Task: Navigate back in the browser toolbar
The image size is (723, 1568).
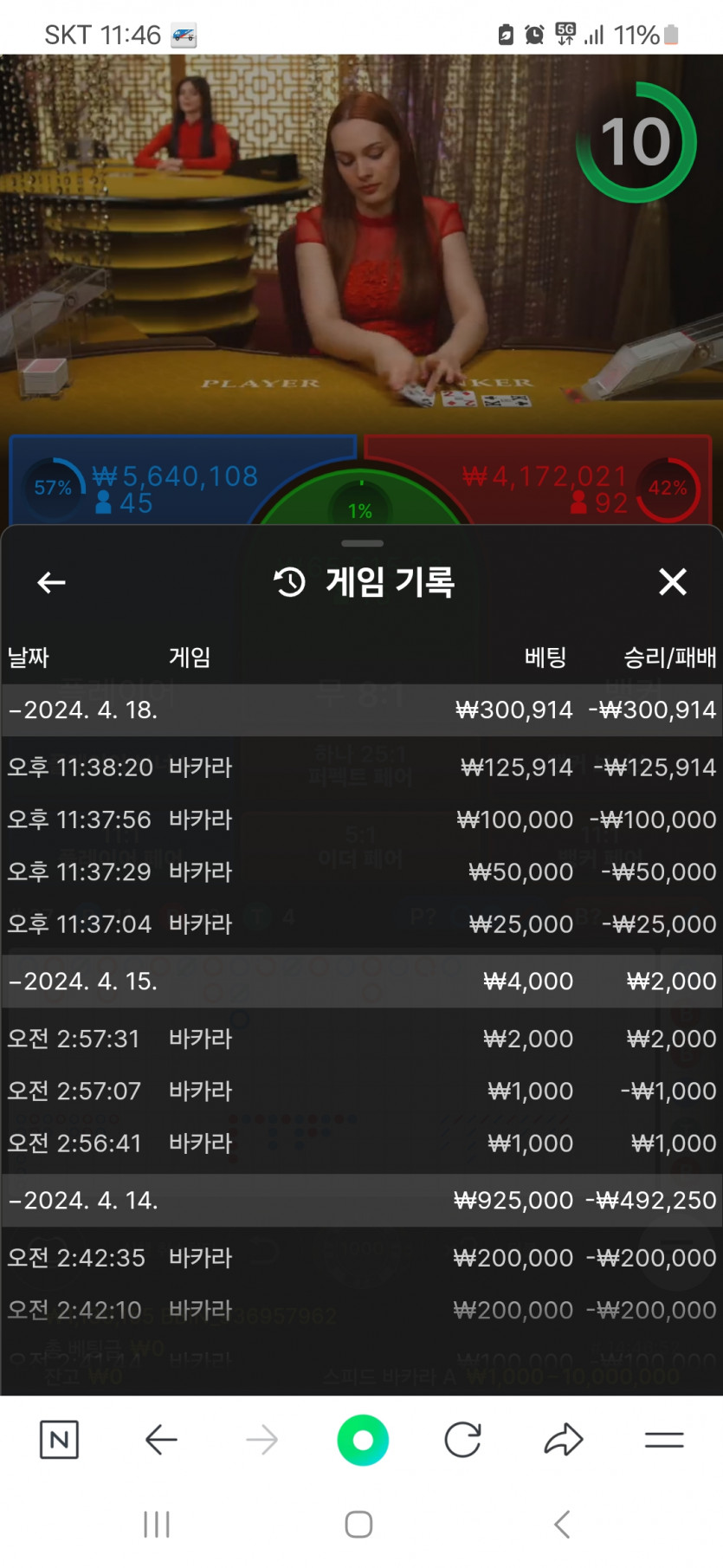Action: tap(161, 1440)
